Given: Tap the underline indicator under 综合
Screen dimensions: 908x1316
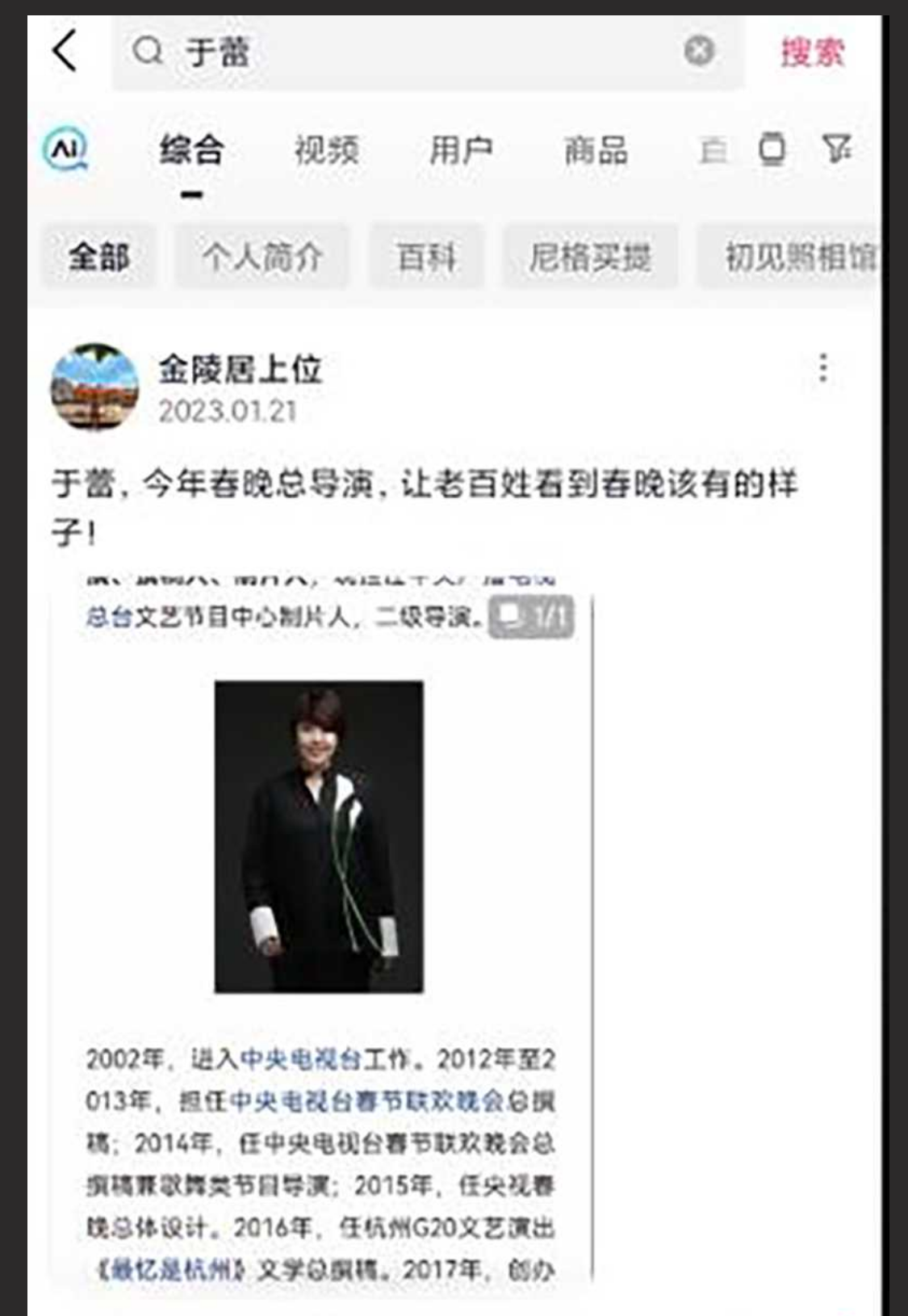Looking at the screenshot, I should (190, 192).
